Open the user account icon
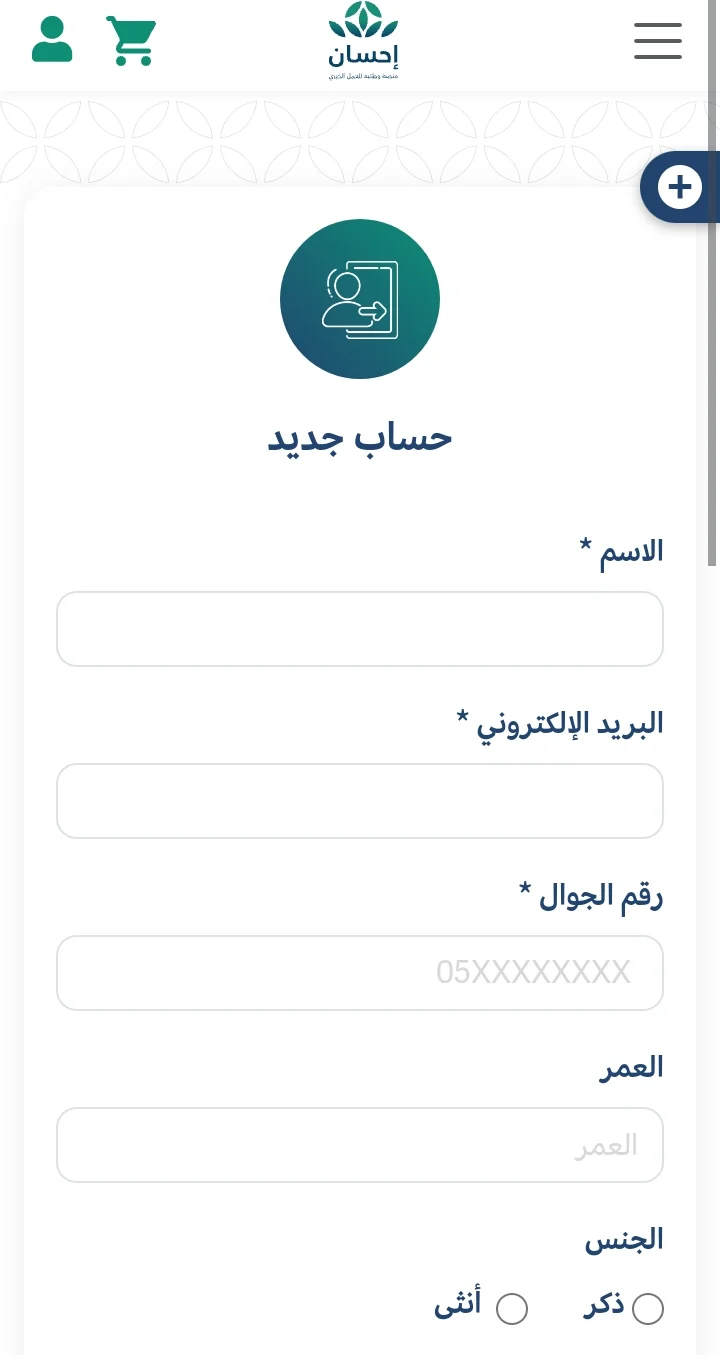 52,40
